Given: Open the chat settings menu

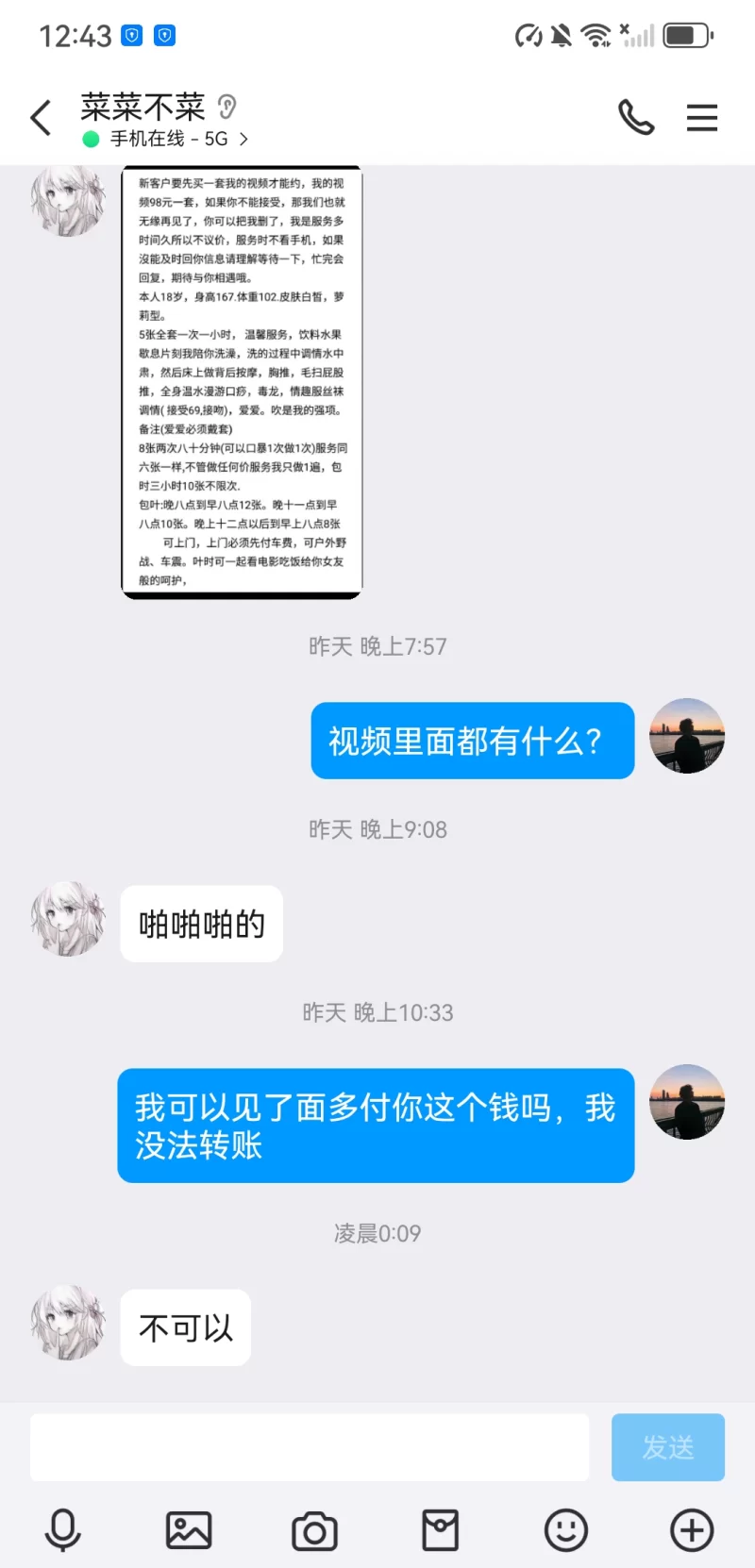Looking at the screenshot, I should (x=701, y=118).
